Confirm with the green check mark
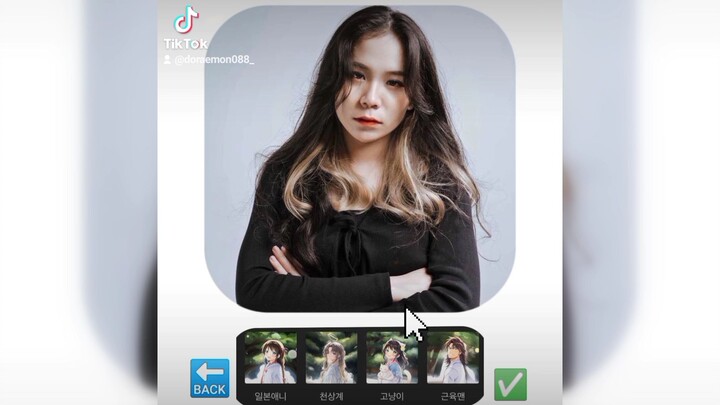 510,384
